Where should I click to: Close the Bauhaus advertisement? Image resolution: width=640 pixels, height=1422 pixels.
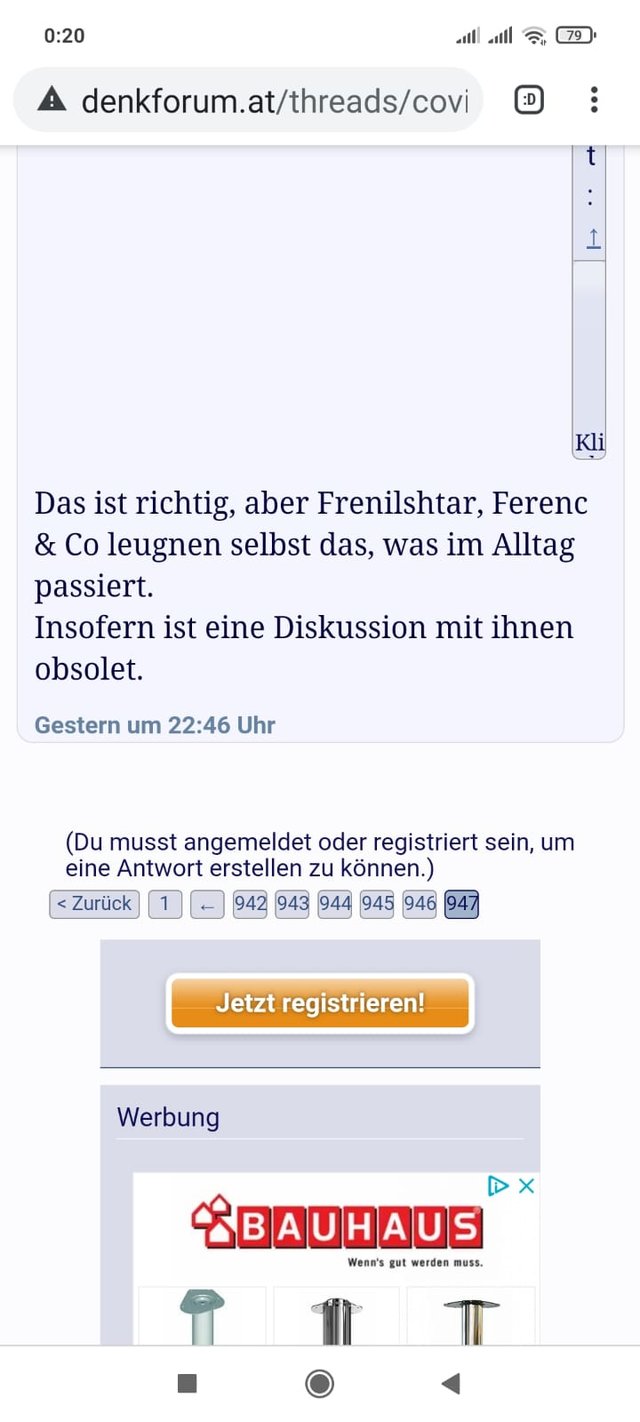(x=527, y=1186)
